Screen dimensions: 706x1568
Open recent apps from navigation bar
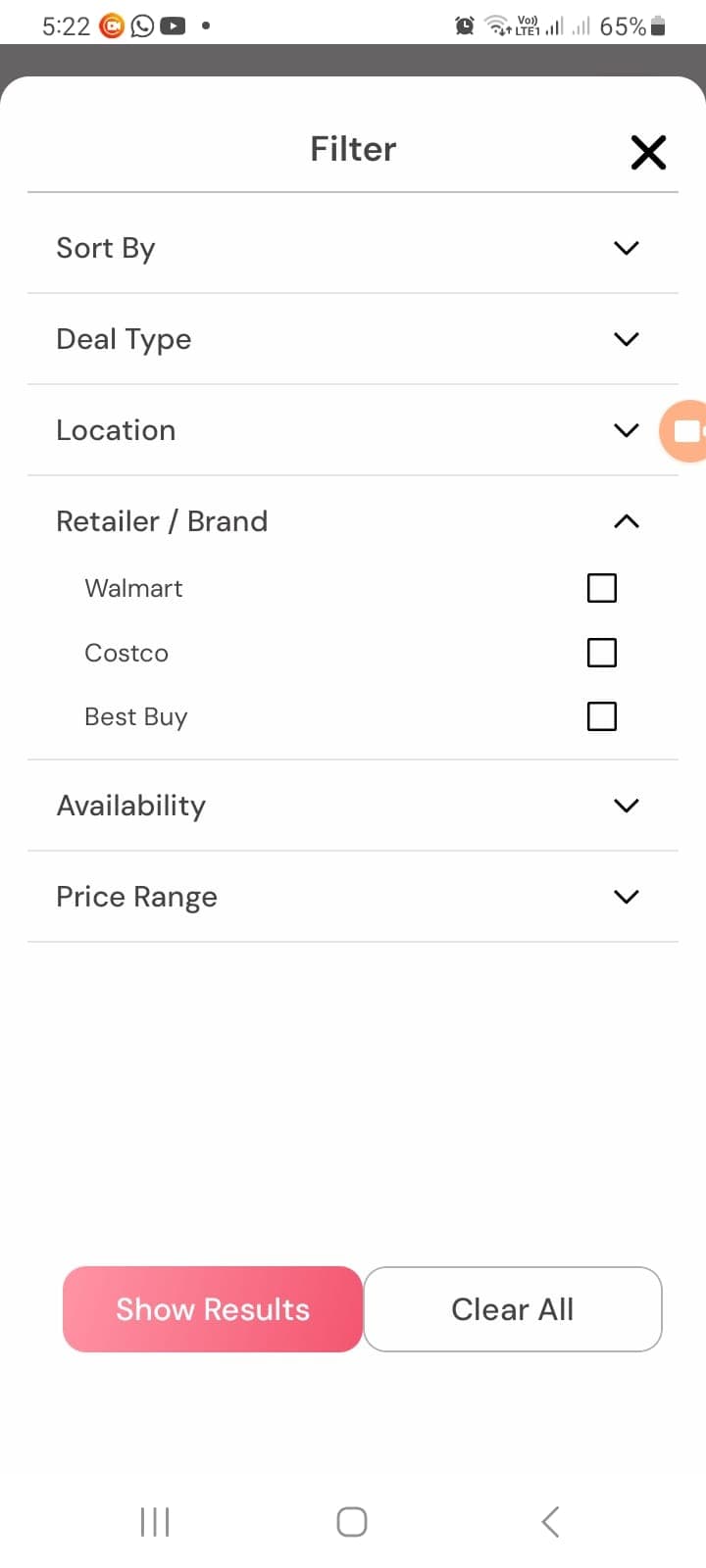(155, 1522)
